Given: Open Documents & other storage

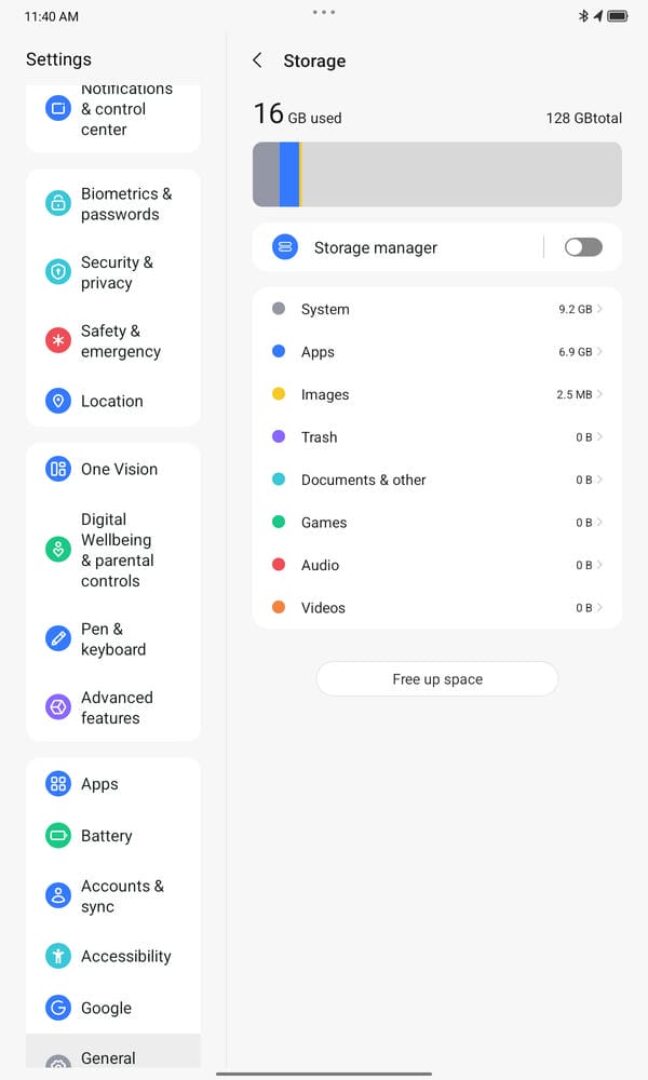Looking at the screenshot, I should coord(437,480).
